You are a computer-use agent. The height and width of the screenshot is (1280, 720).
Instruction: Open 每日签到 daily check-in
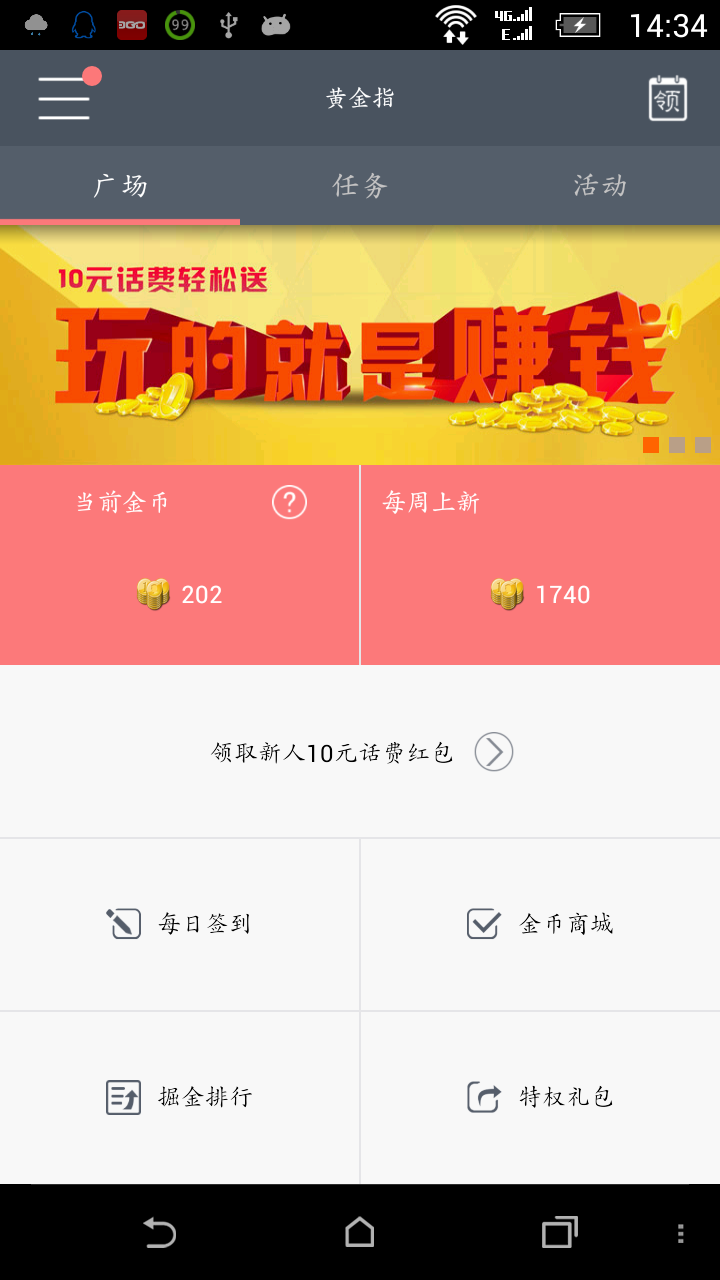pos(180,924)
